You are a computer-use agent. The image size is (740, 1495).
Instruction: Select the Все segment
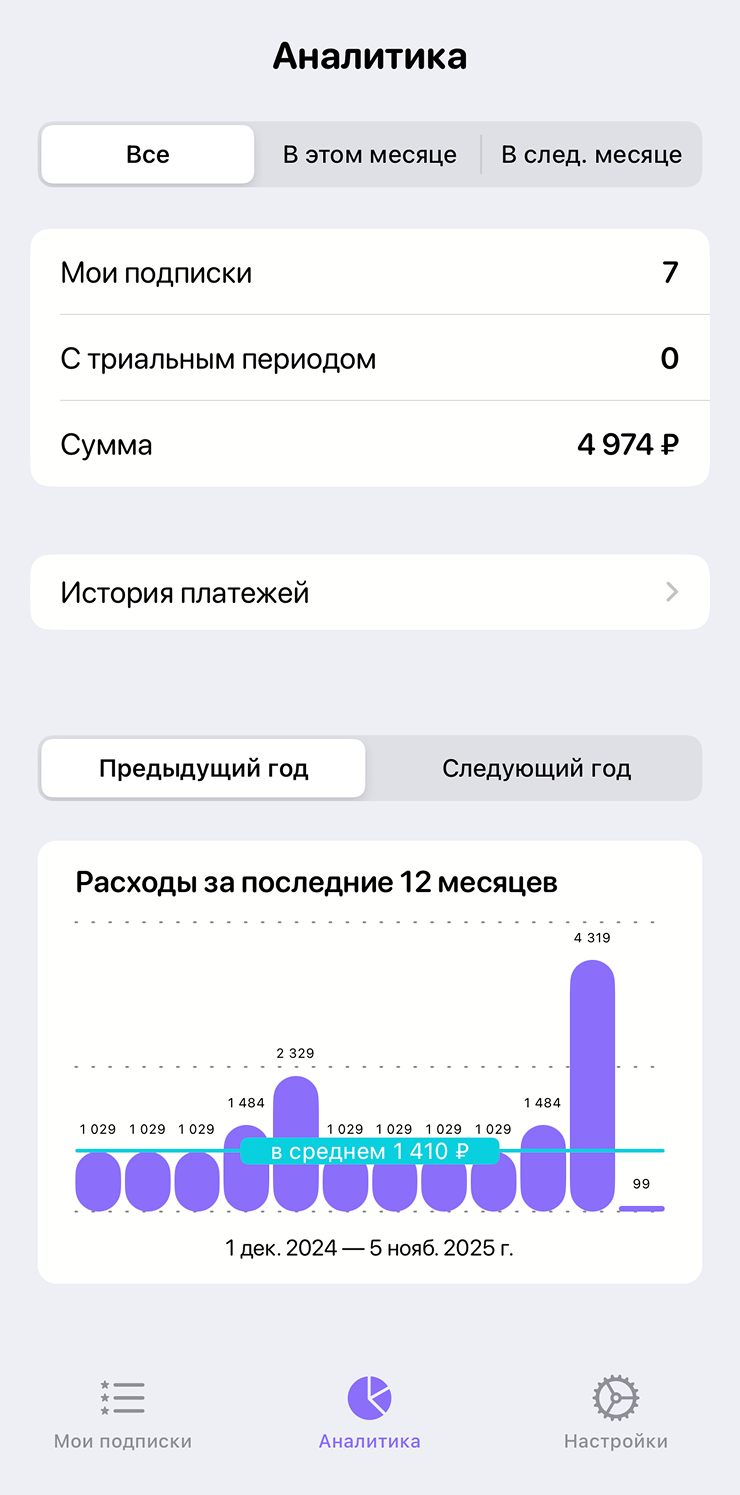148,155
